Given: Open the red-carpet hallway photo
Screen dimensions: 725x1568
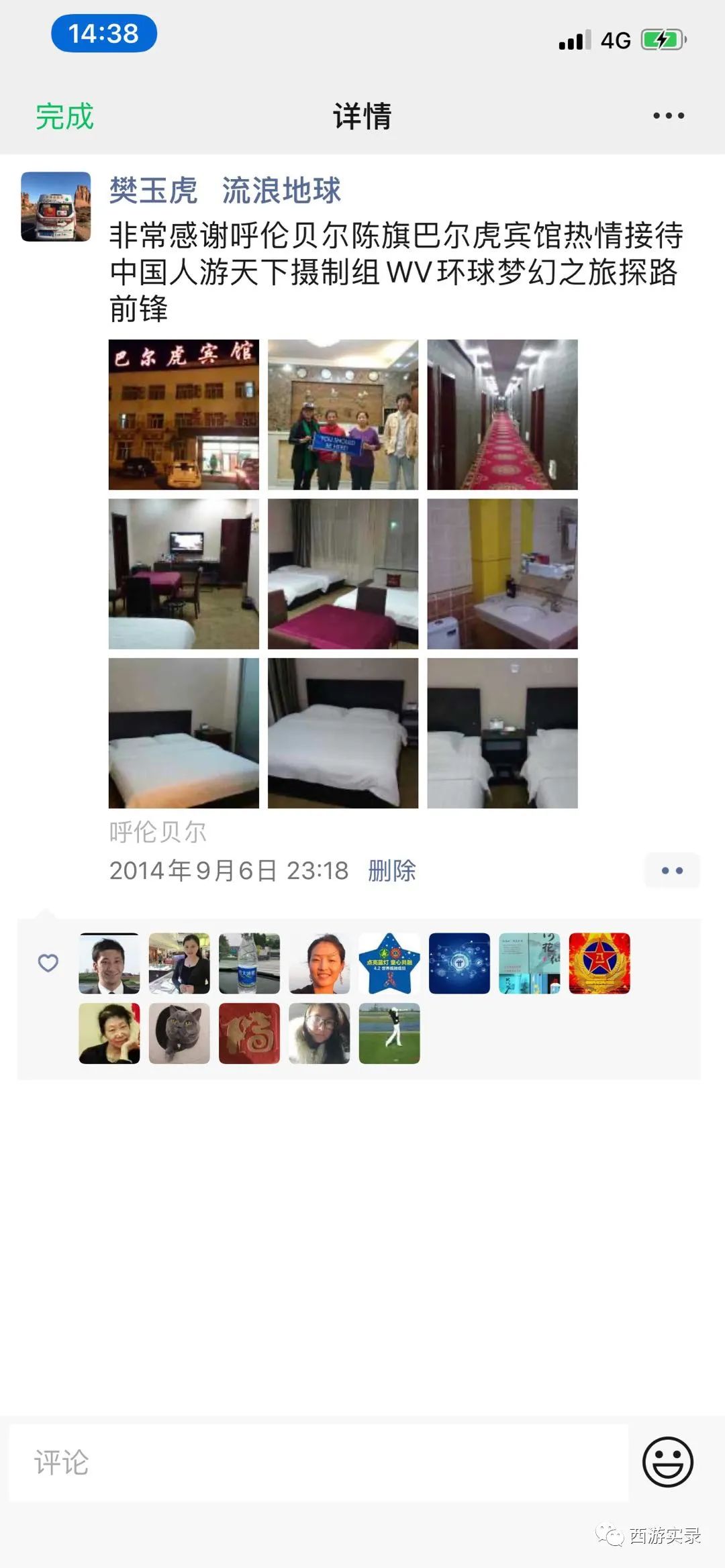Looking at the screenshot, I should [502, 415].
